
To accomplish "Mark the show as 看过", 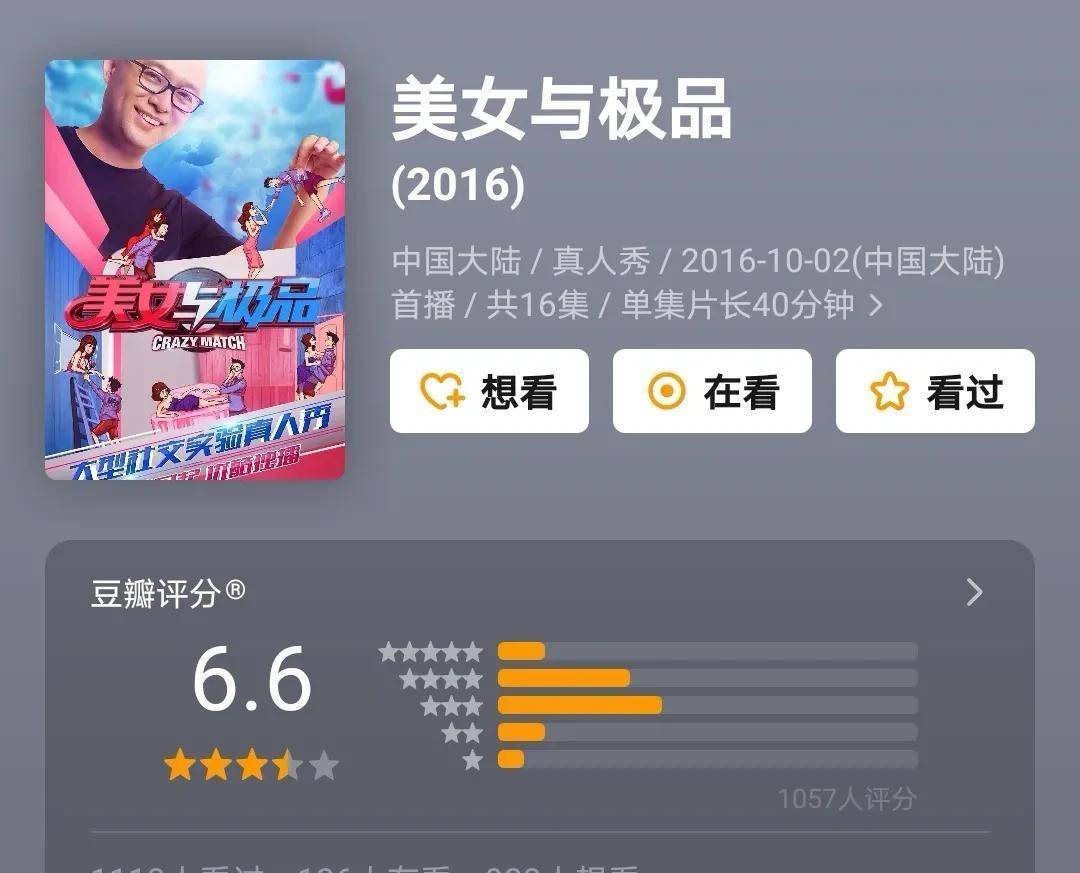I will click(935, 391).
